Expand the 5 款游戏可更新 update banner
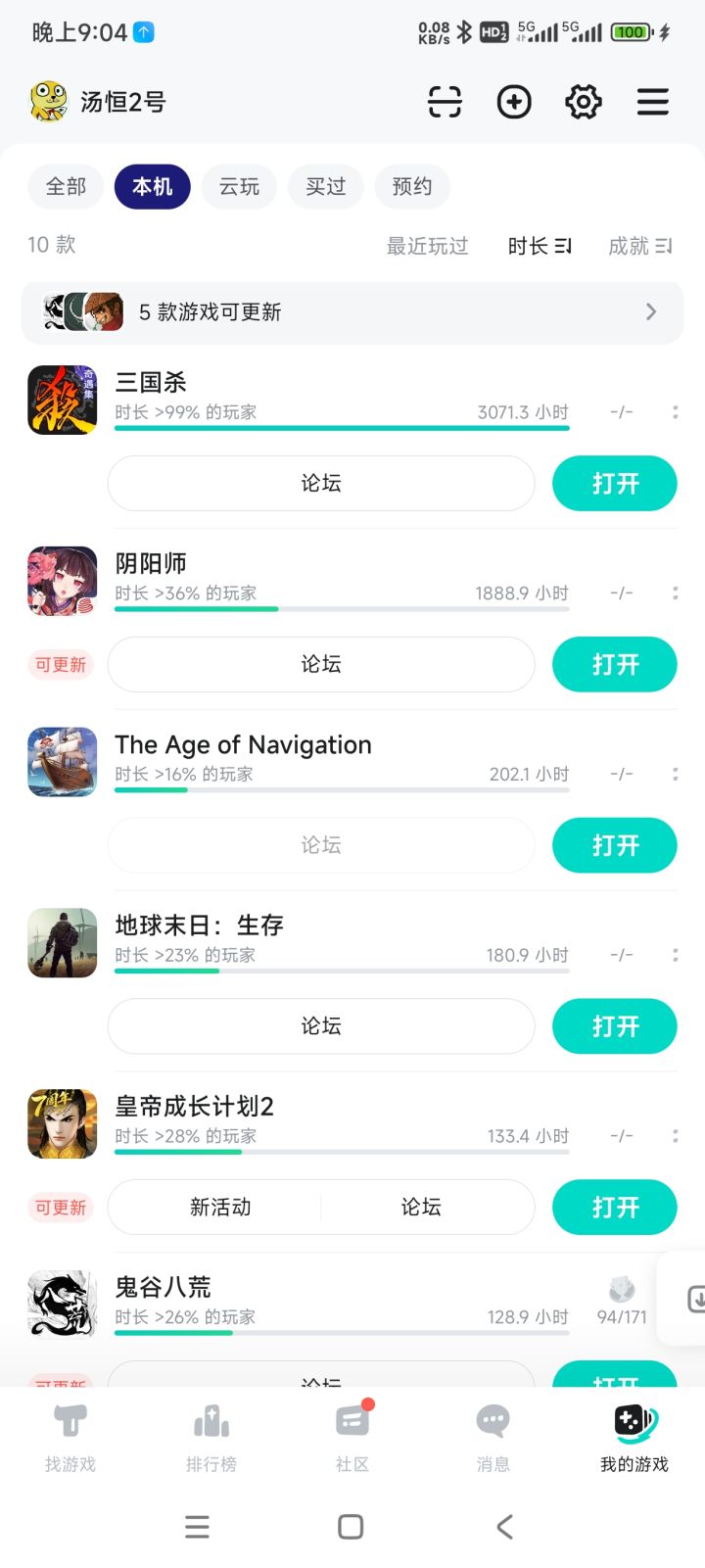 (x=352, y=310)
